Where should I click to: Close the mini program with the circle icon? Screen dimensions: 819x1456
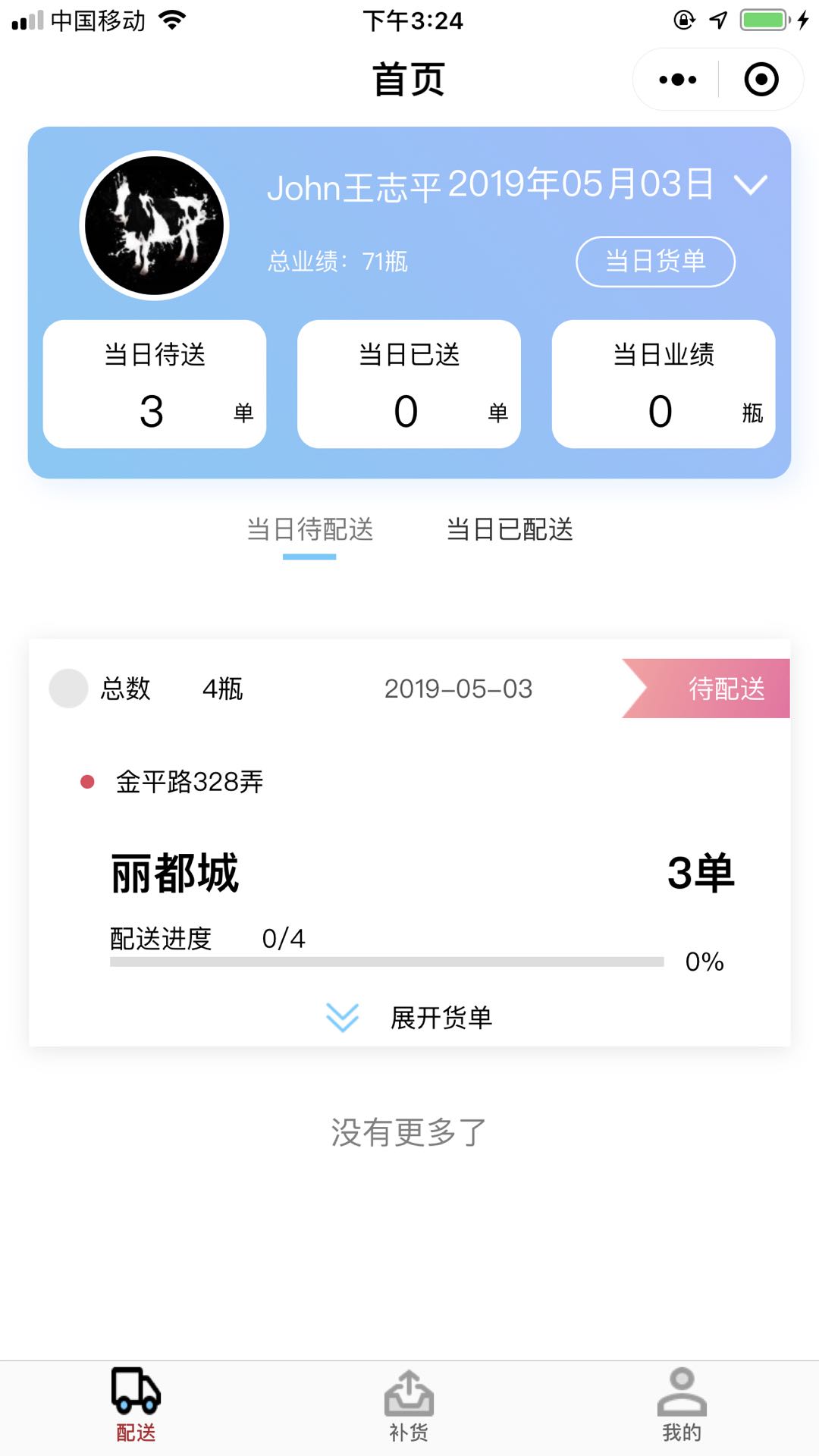click(761, 80)
